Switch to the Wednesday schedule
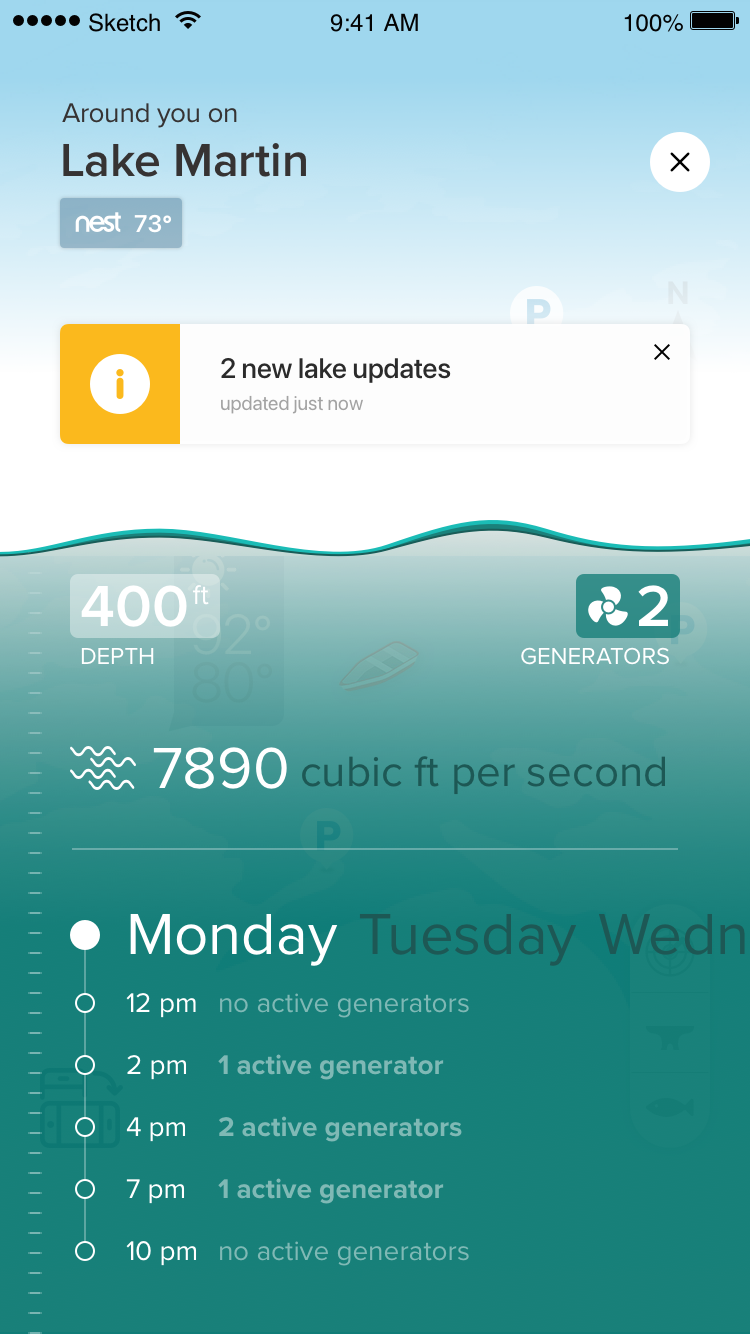750x1334 pixels. coord(672,936)
